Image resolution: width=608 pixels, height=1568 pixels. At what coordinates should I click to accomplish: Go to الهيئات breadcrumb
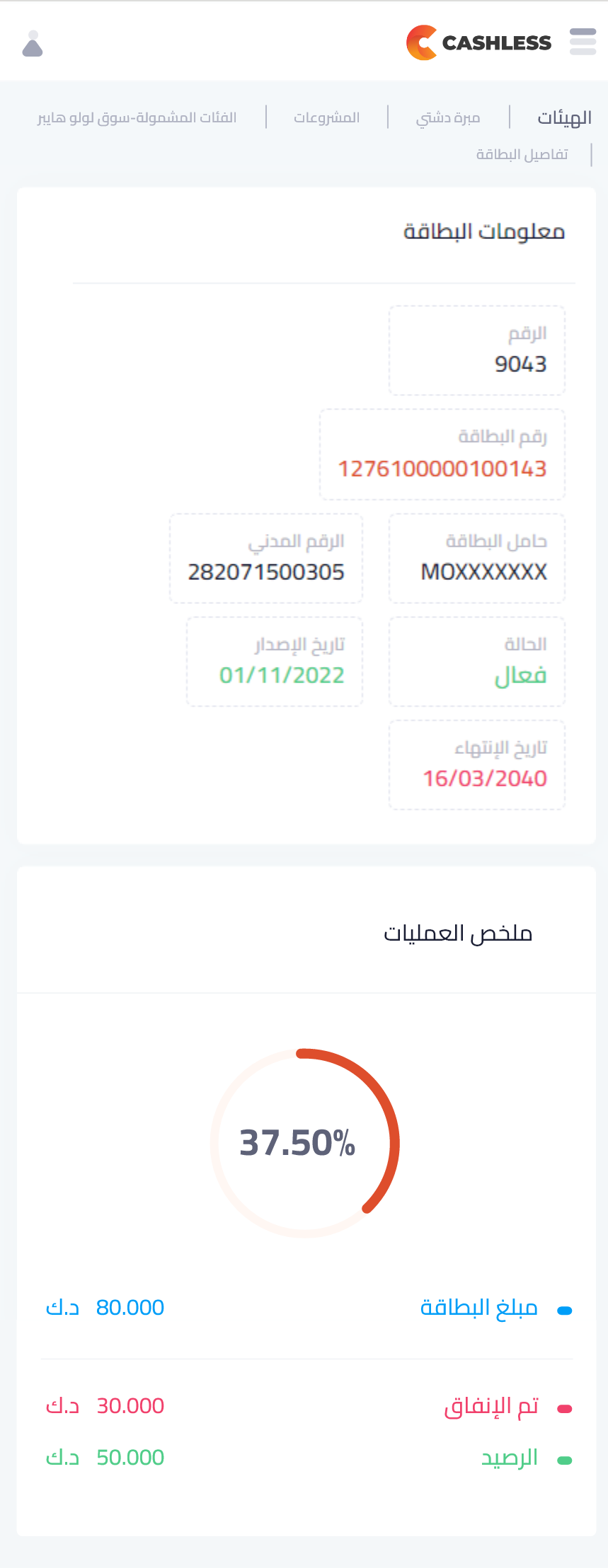point(564,117)
